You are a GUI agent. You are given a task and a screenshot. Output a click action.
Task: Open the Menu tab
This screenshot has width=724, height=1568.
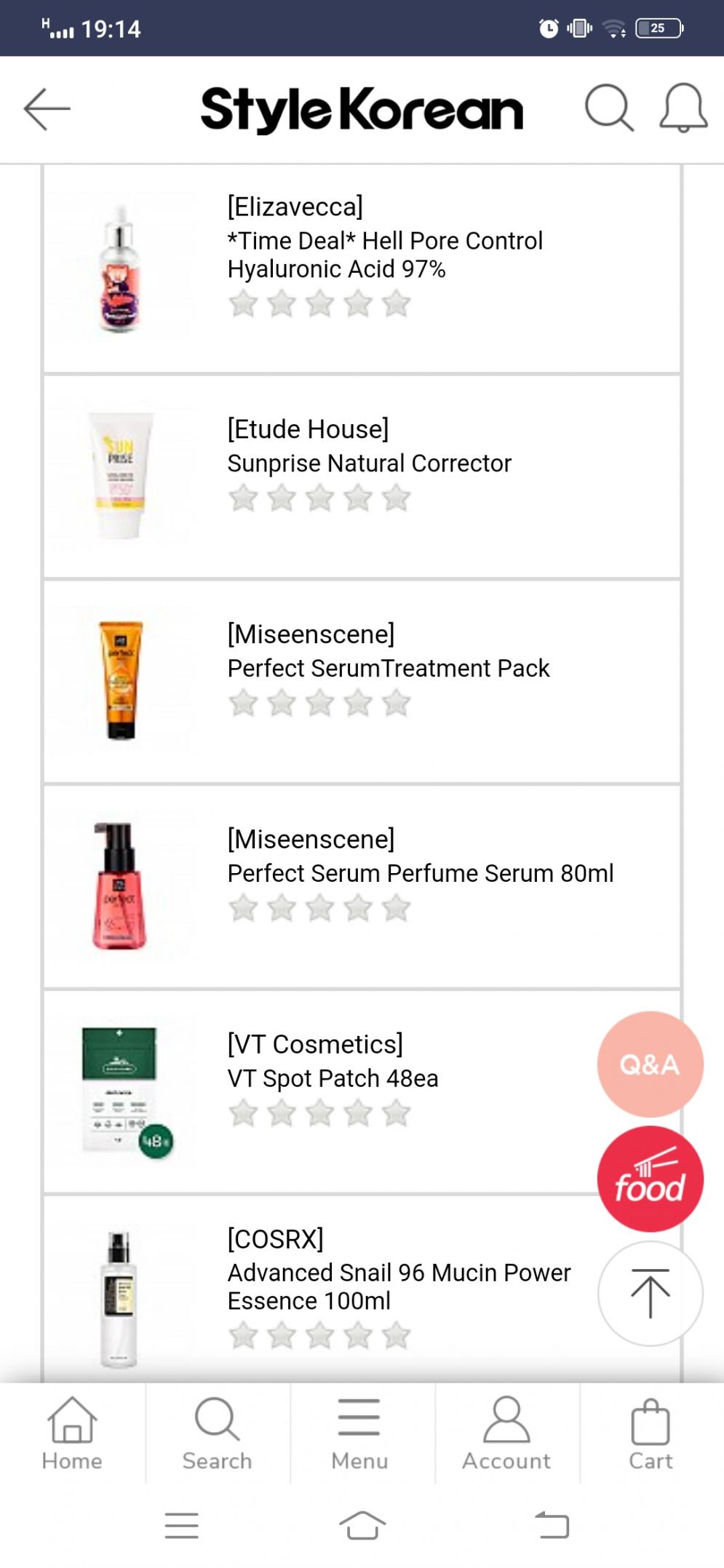point(359,1433)
